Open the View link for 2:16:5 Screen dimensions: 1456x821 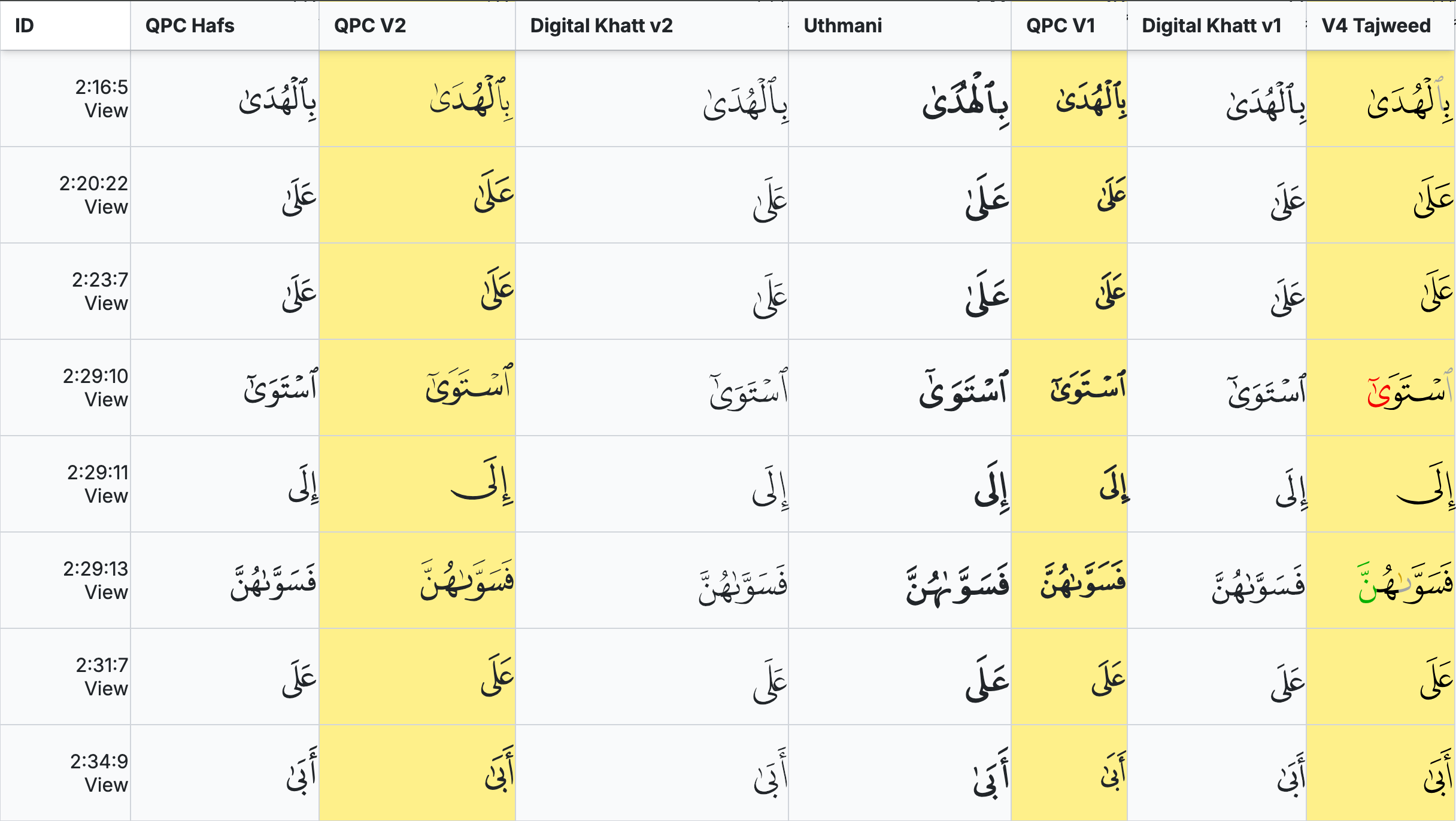tap(106, 111)
